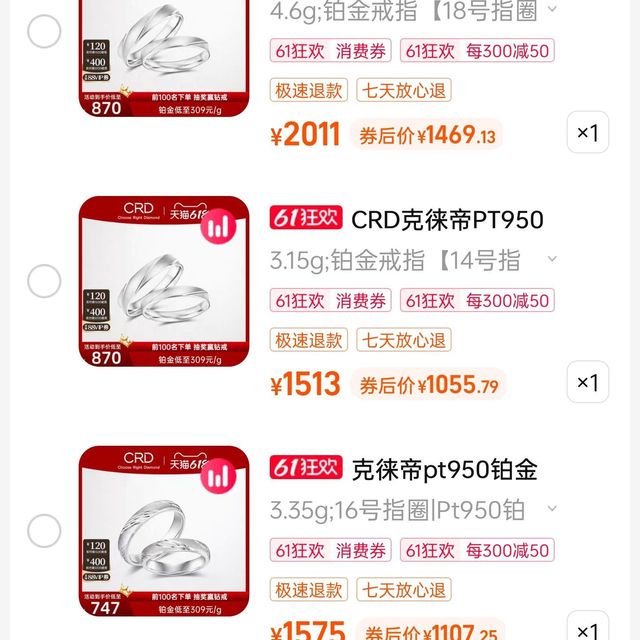Tick the checkbox for CRD克徕帝PT950 item

coord(44,281)
